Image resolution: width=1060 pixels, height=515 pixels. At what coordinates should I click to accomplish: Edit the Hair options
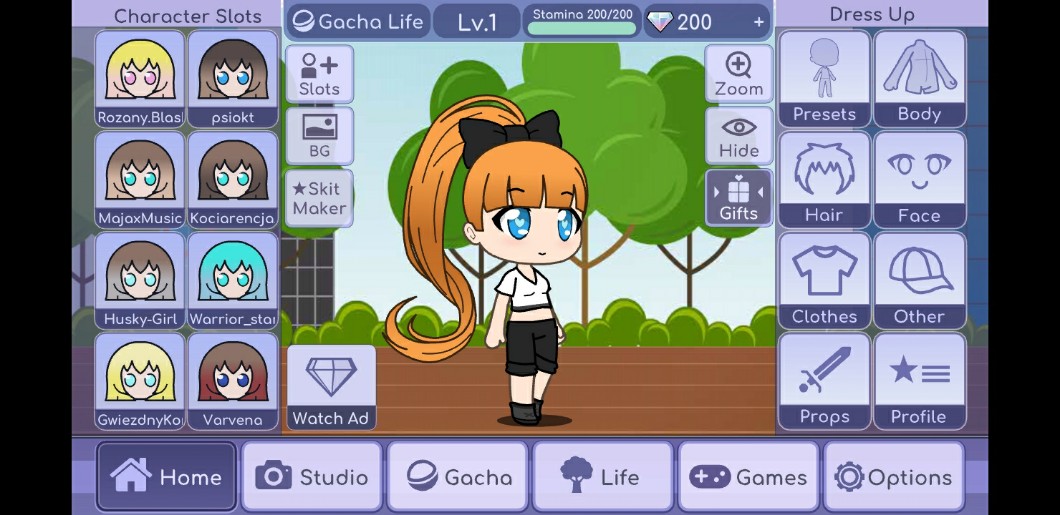pyautogui.click(x=824, y=180)
